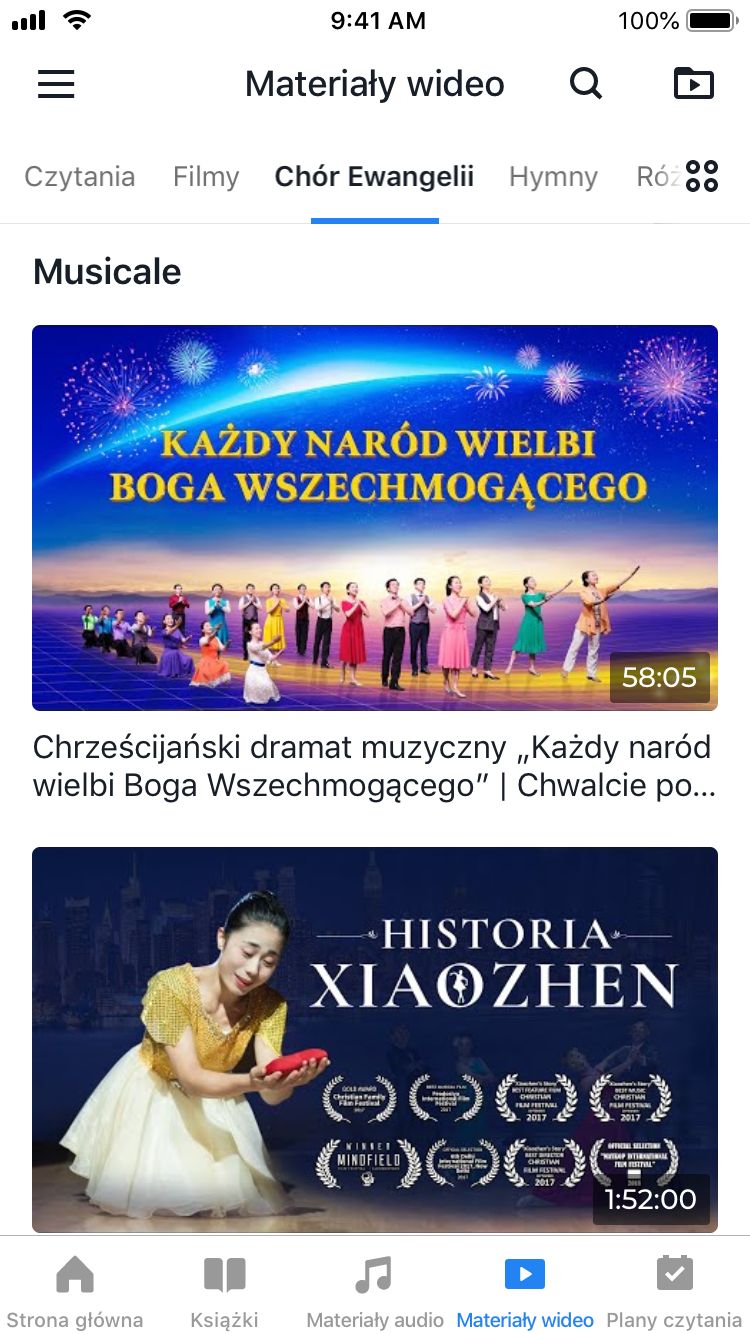Switch to the Czytania tab
This screenshot has width=750, height=1334.
pos(79,177)
